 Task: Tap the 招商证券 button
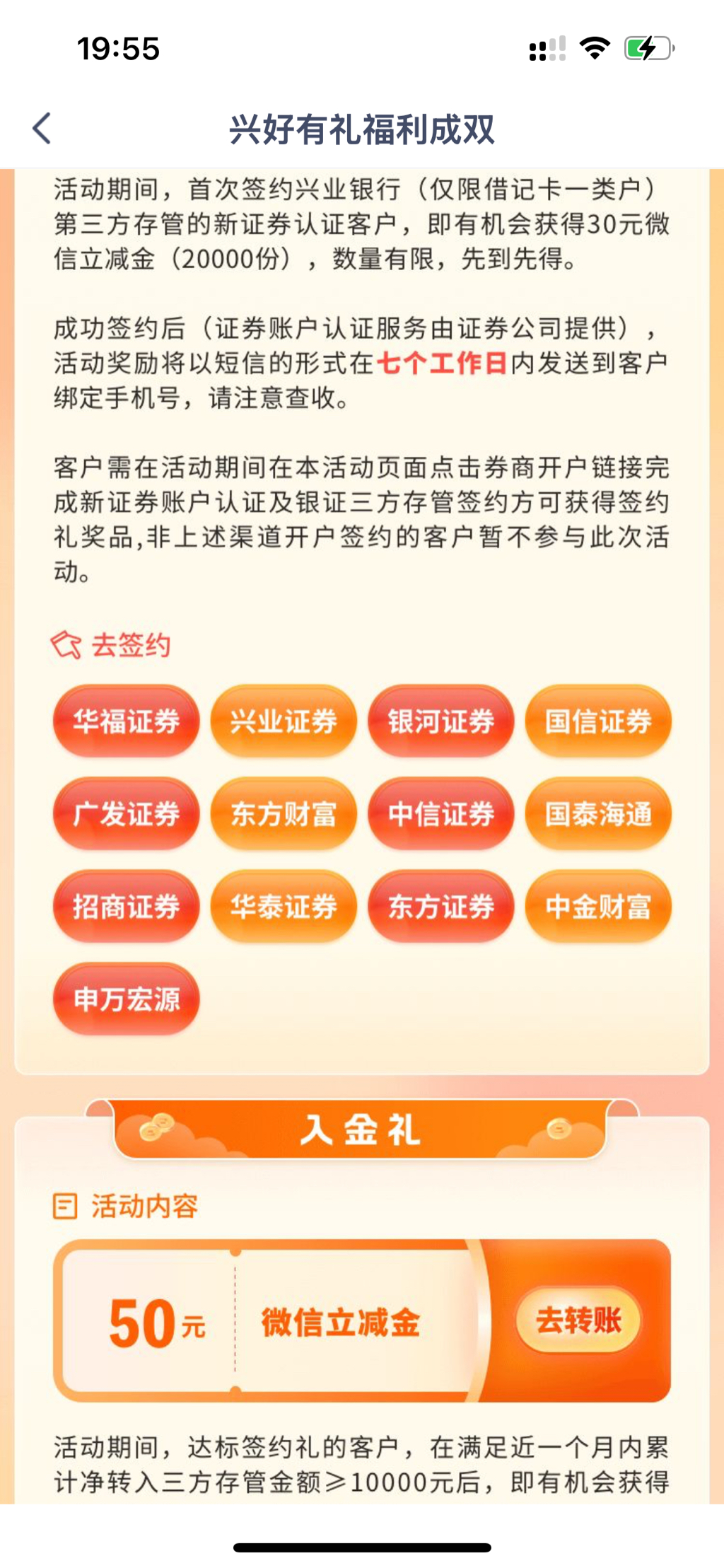pyautogui.click(x=127, y=906)
